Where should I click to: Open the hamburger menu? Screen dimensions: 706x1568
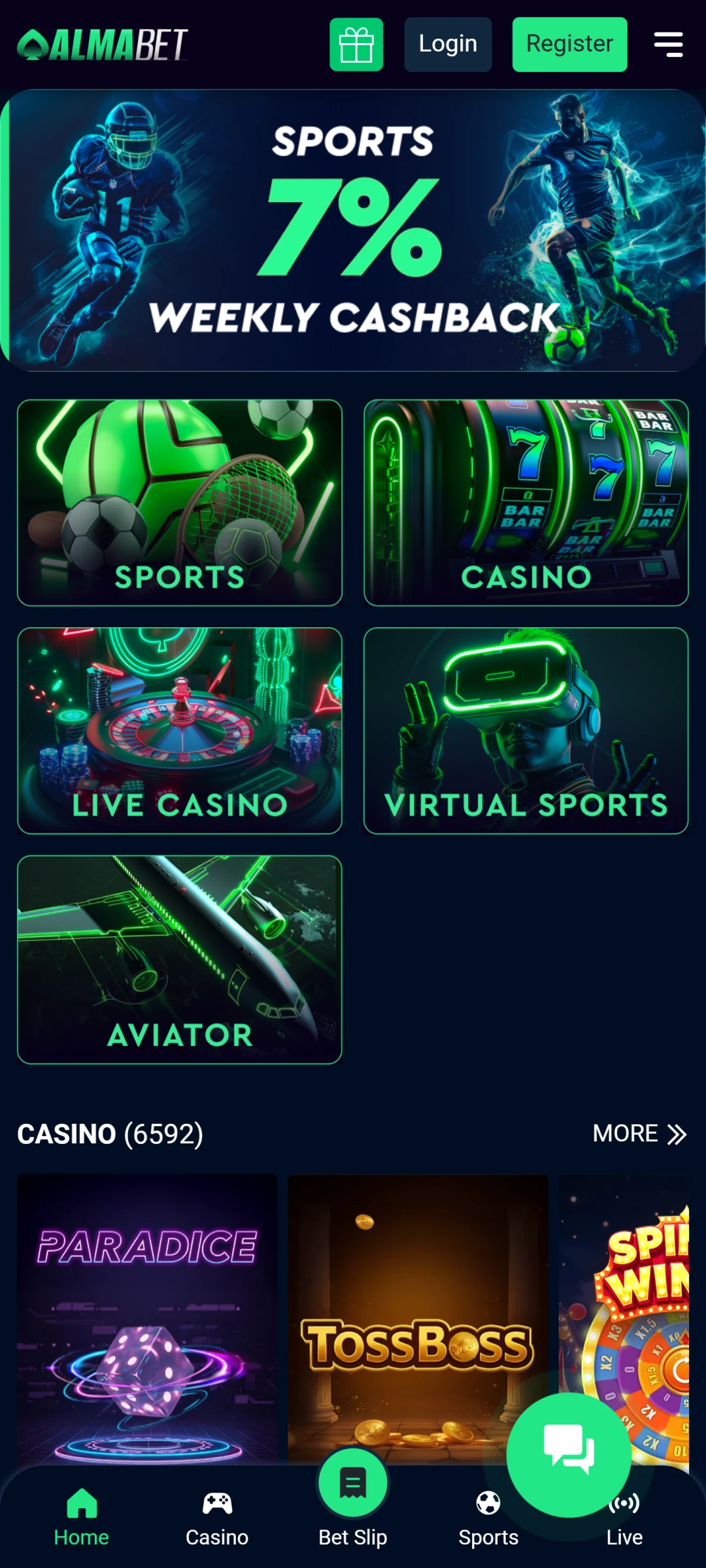point(668,44)
